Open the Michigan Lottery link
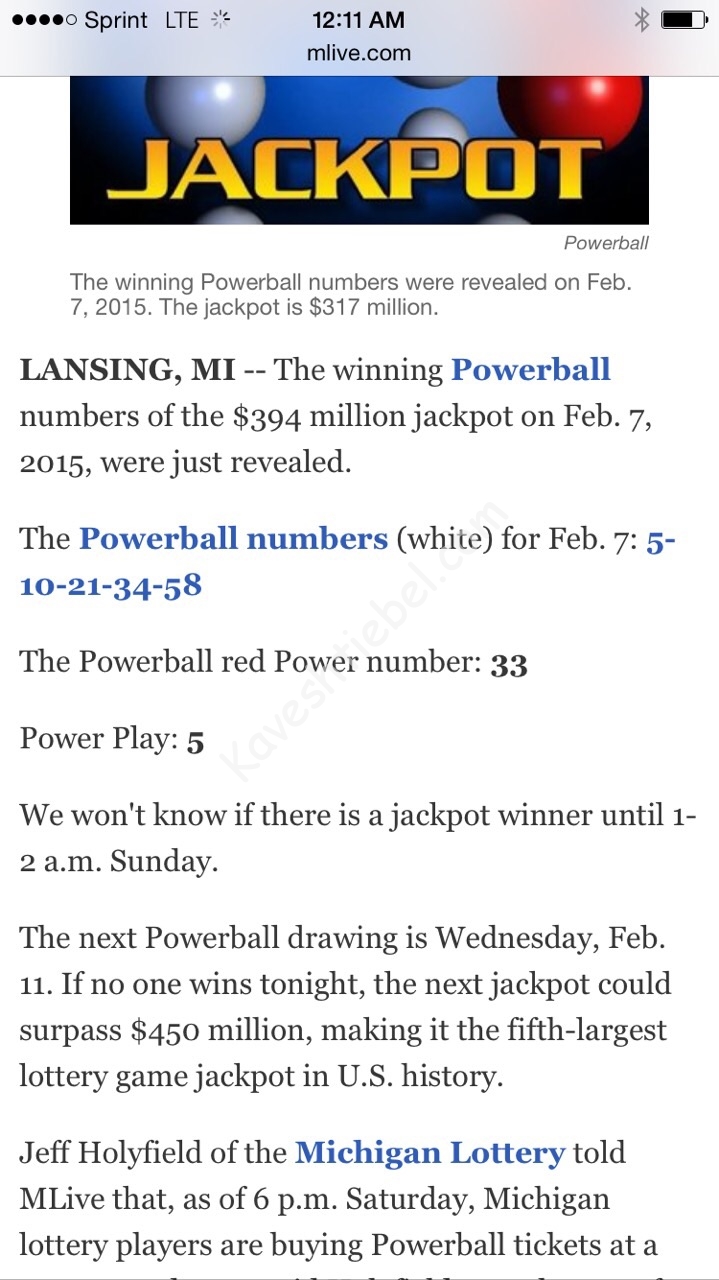Image resolution: width=719 pixels, height=1280 pixels. pos(430,1153)
